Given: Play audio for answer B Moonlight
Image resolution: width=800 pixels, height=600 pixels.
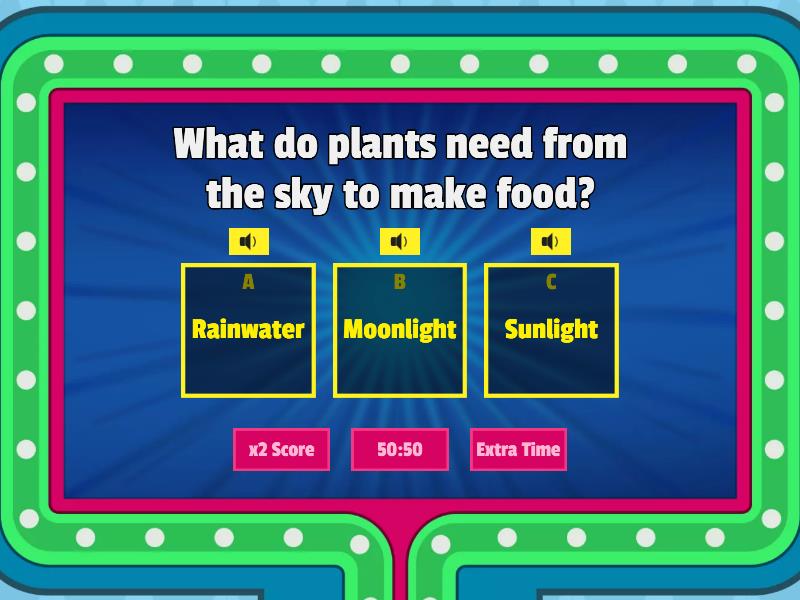Looking at the screenshot, I should 399,241.
